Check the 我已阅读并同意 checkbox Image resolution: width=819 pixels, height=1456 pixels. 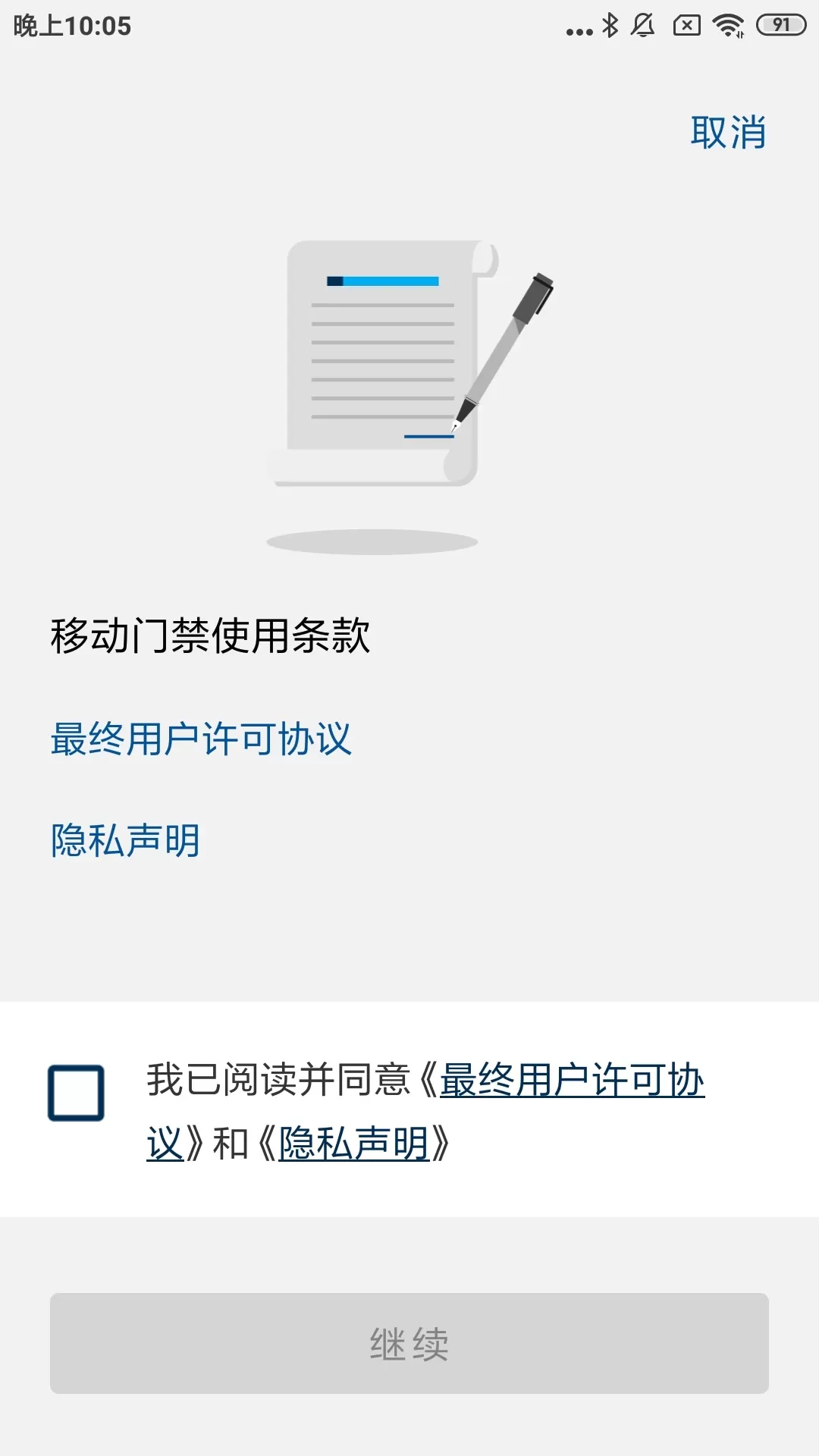coord(76,1093)
